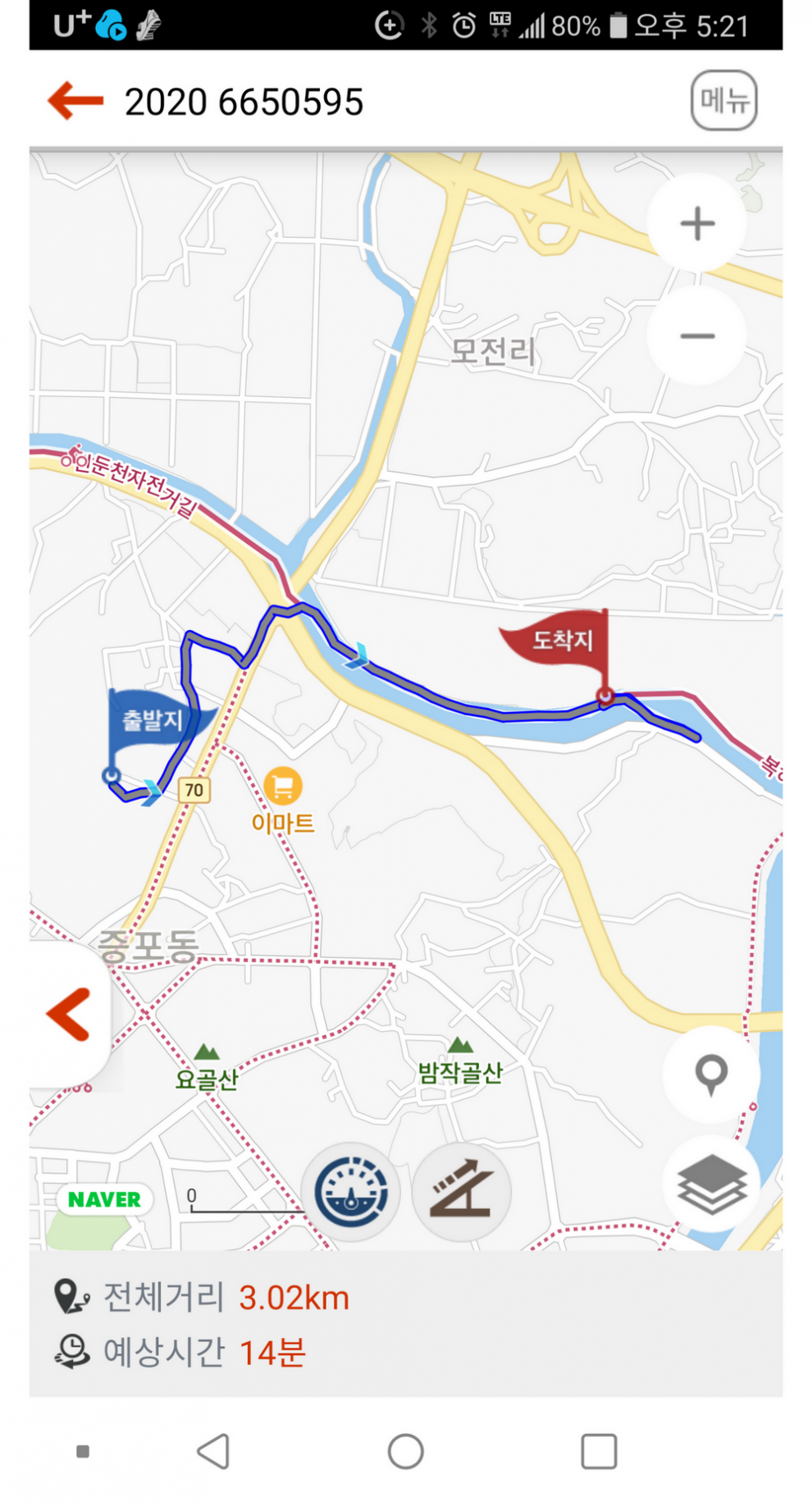Open the 메뉴 menu button

pos(723,101)
